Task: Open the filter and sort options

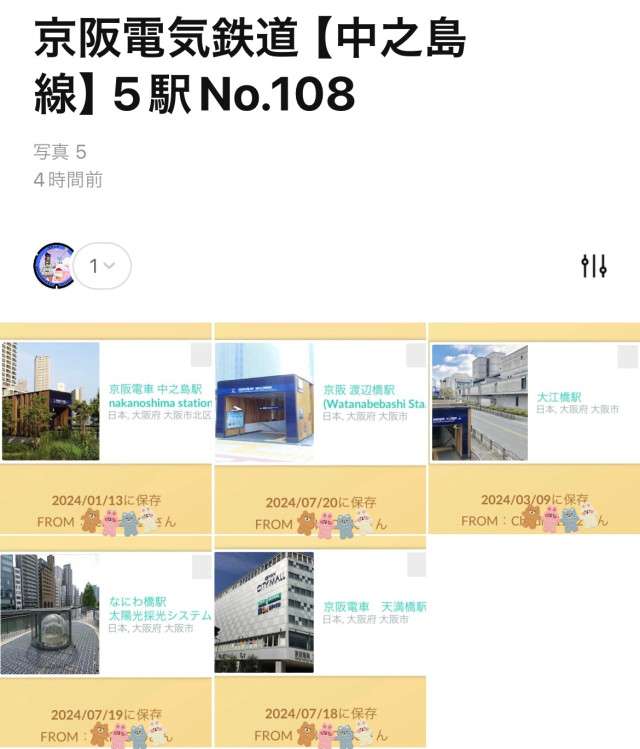Action: (594, 266)
